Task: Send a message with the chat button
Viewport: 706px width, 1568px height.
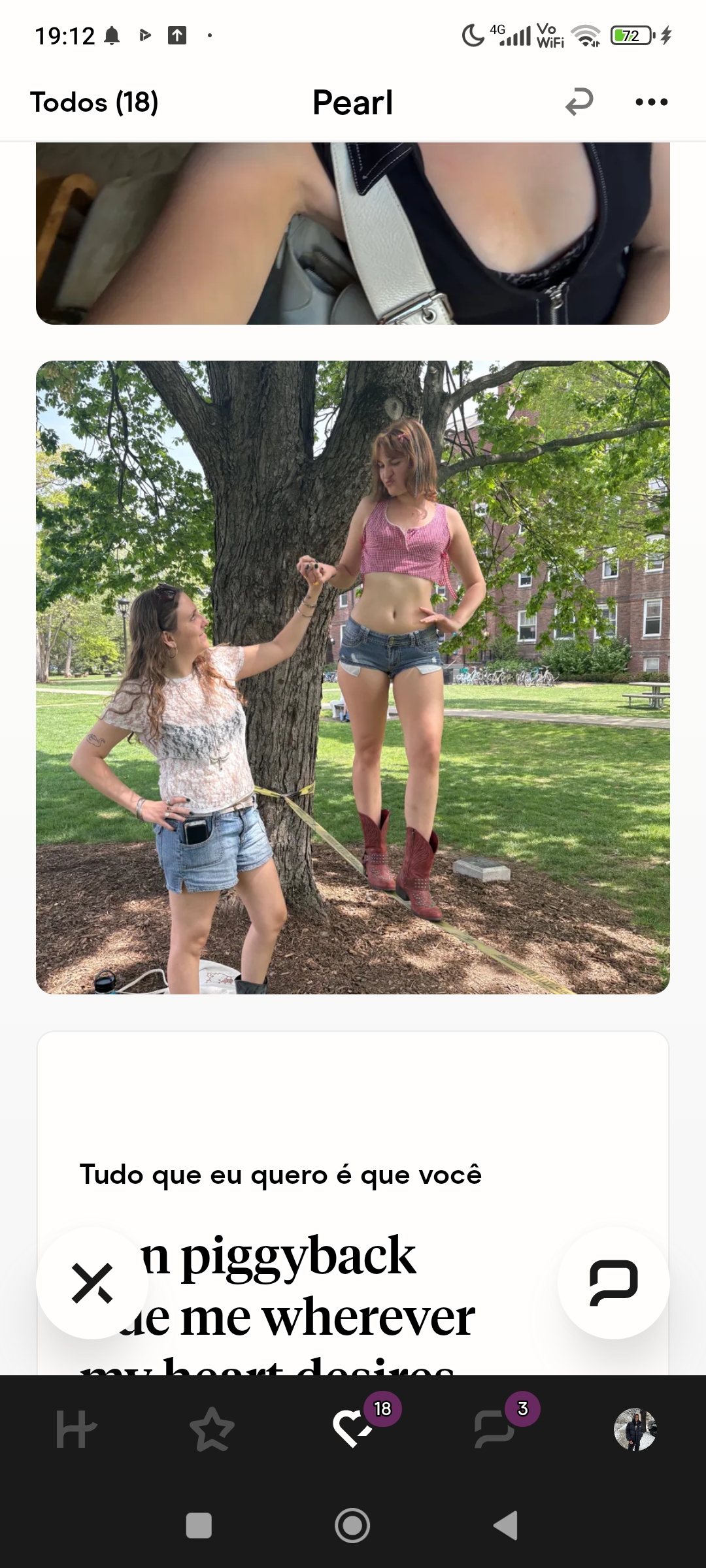Action: coord(613,1282)
